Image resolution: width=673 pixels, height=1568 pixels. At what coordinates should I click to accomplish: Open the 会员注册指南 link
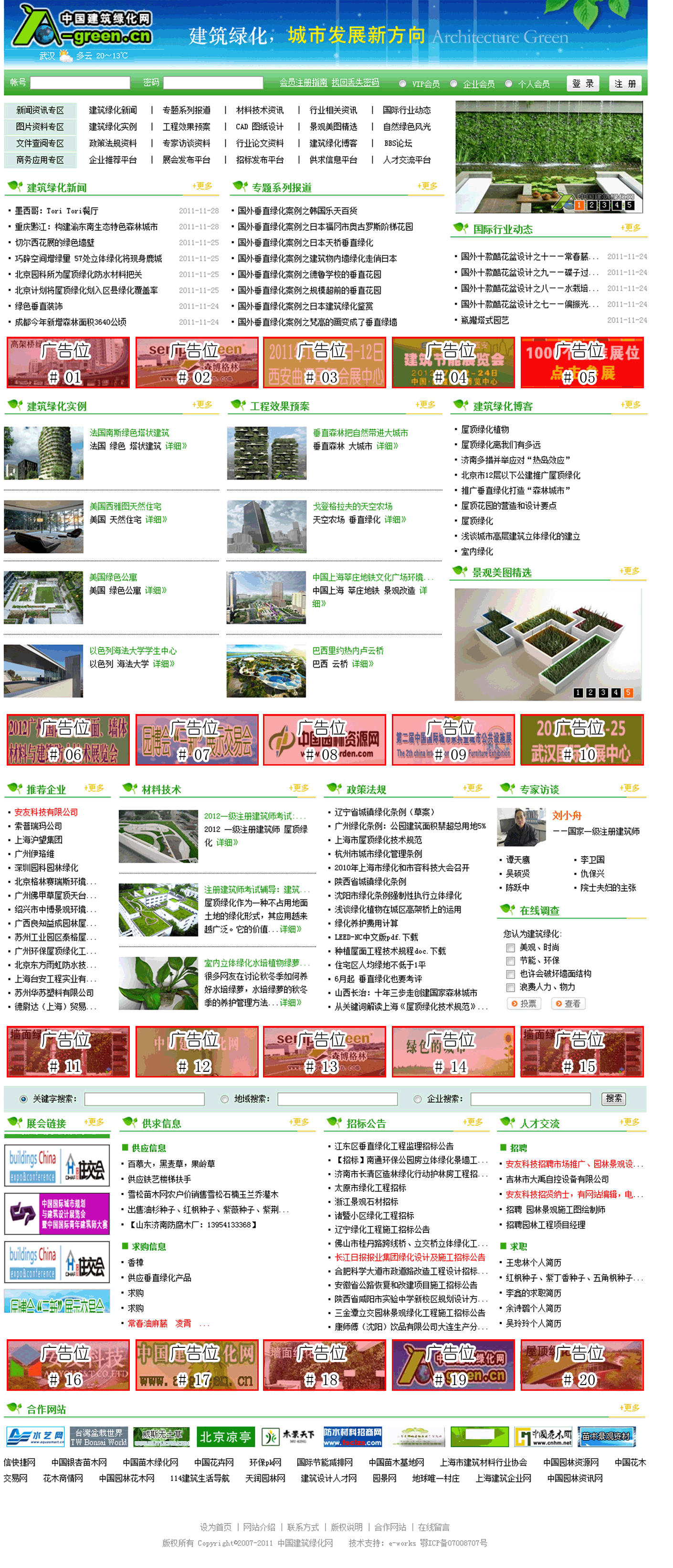click(x=303, y=82)
